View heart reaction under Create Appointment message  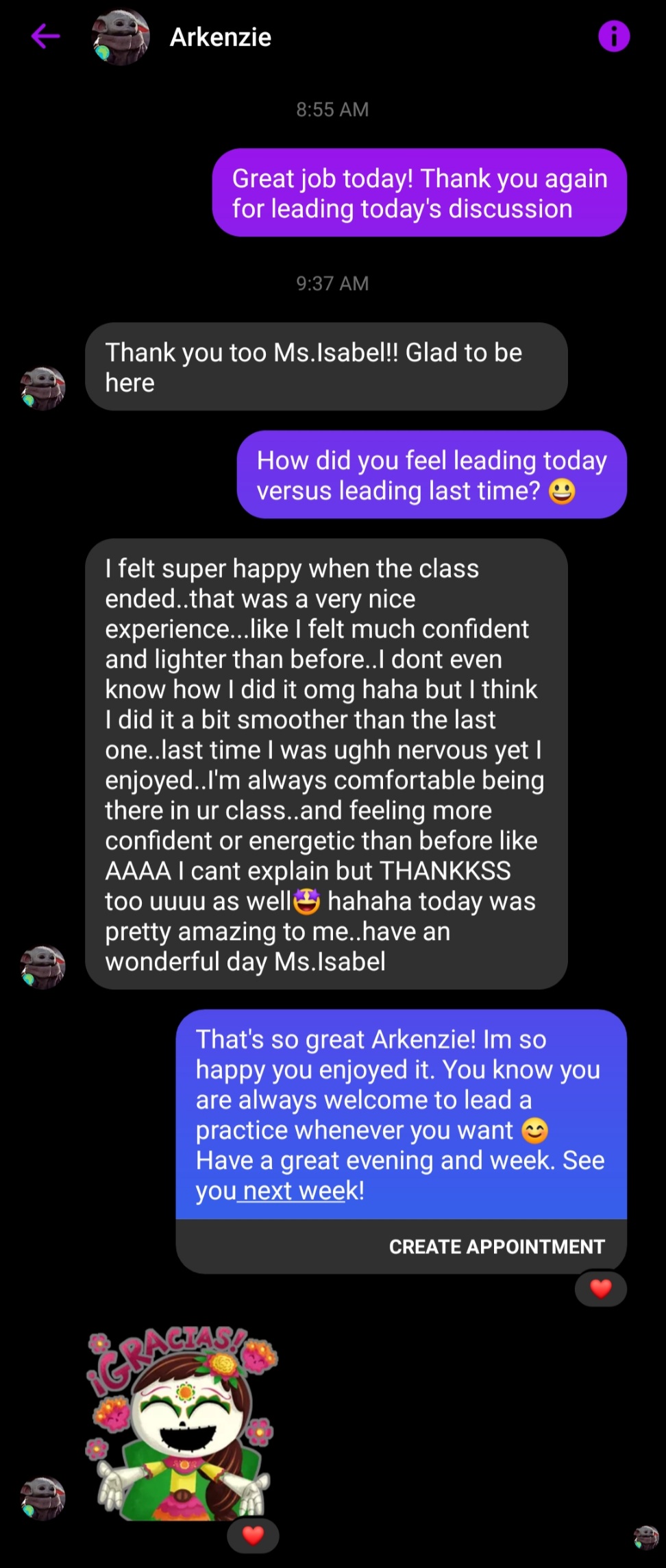601,1290
